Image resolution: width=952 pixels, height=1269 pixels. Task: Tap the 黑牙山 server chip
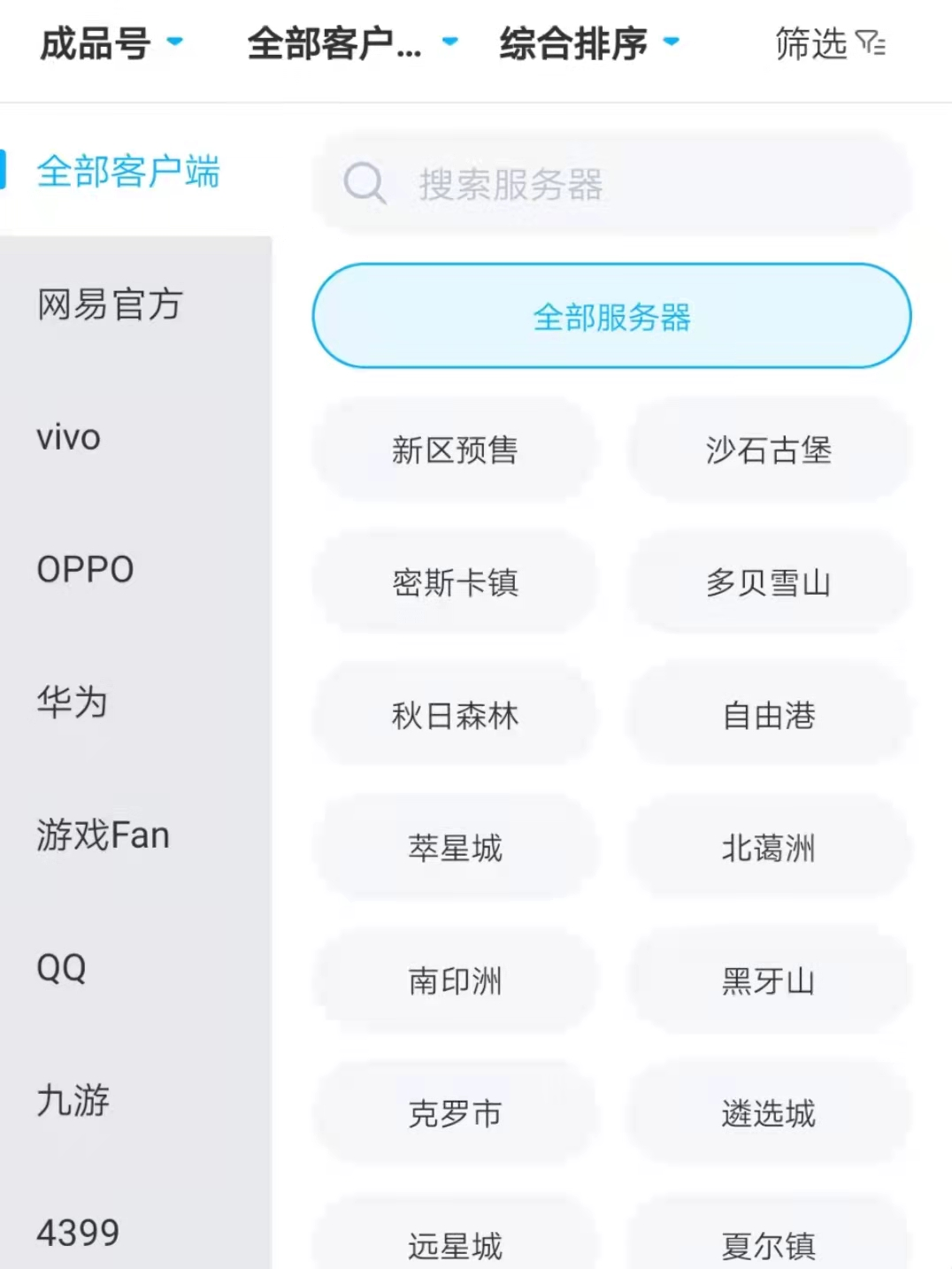768,981
